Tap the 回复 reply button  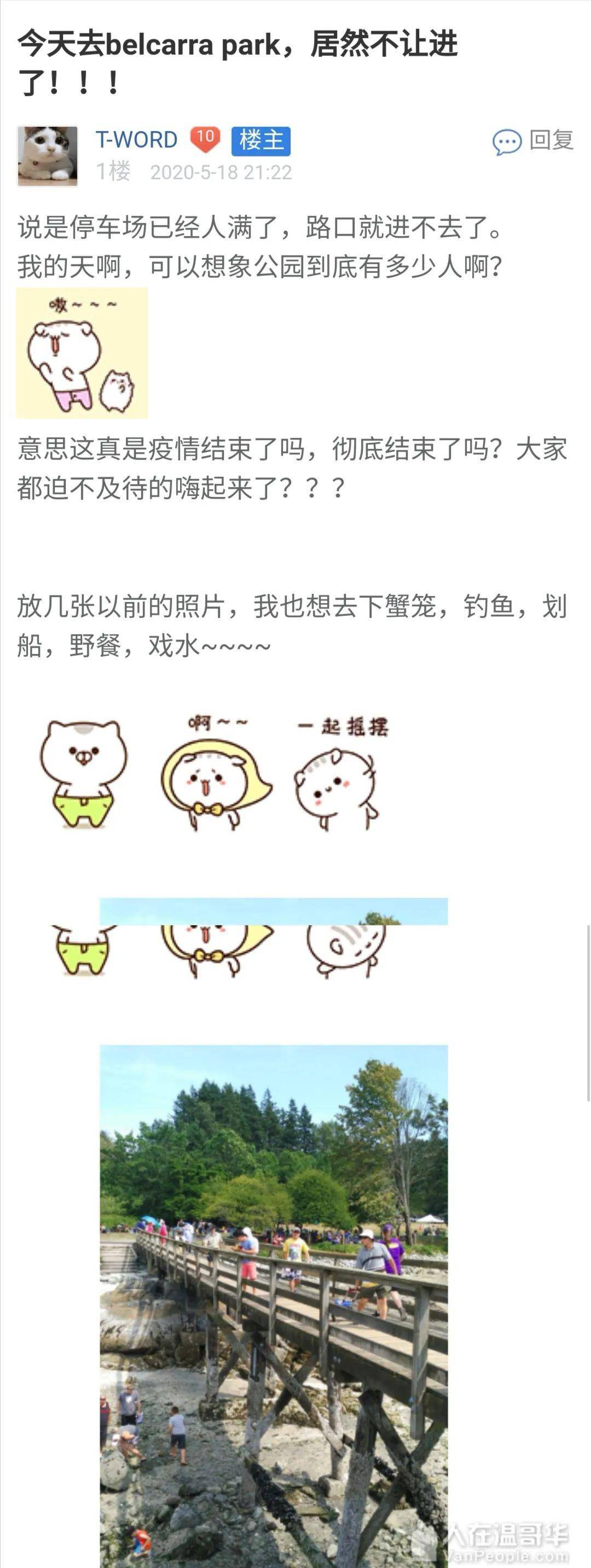tap(534, 141)
